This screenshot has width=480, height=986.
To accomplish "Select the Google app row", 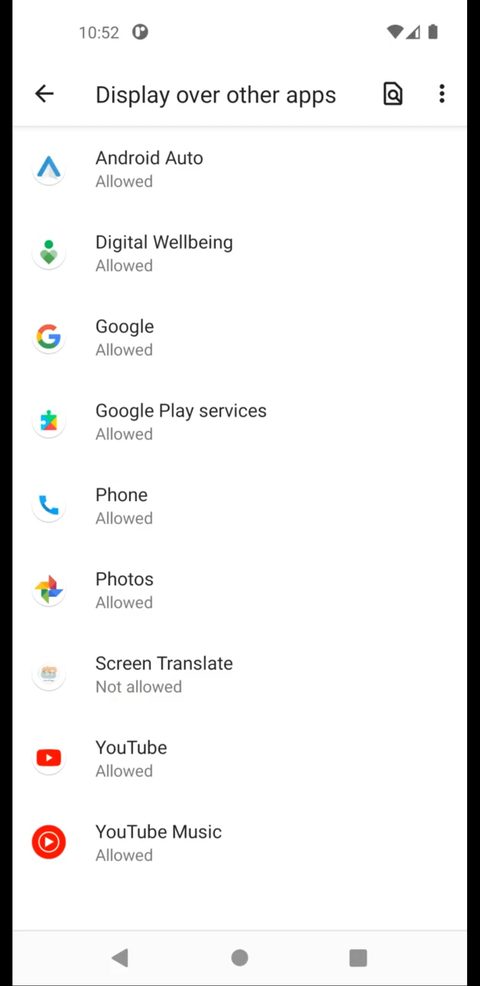I will tap(240, 337).
